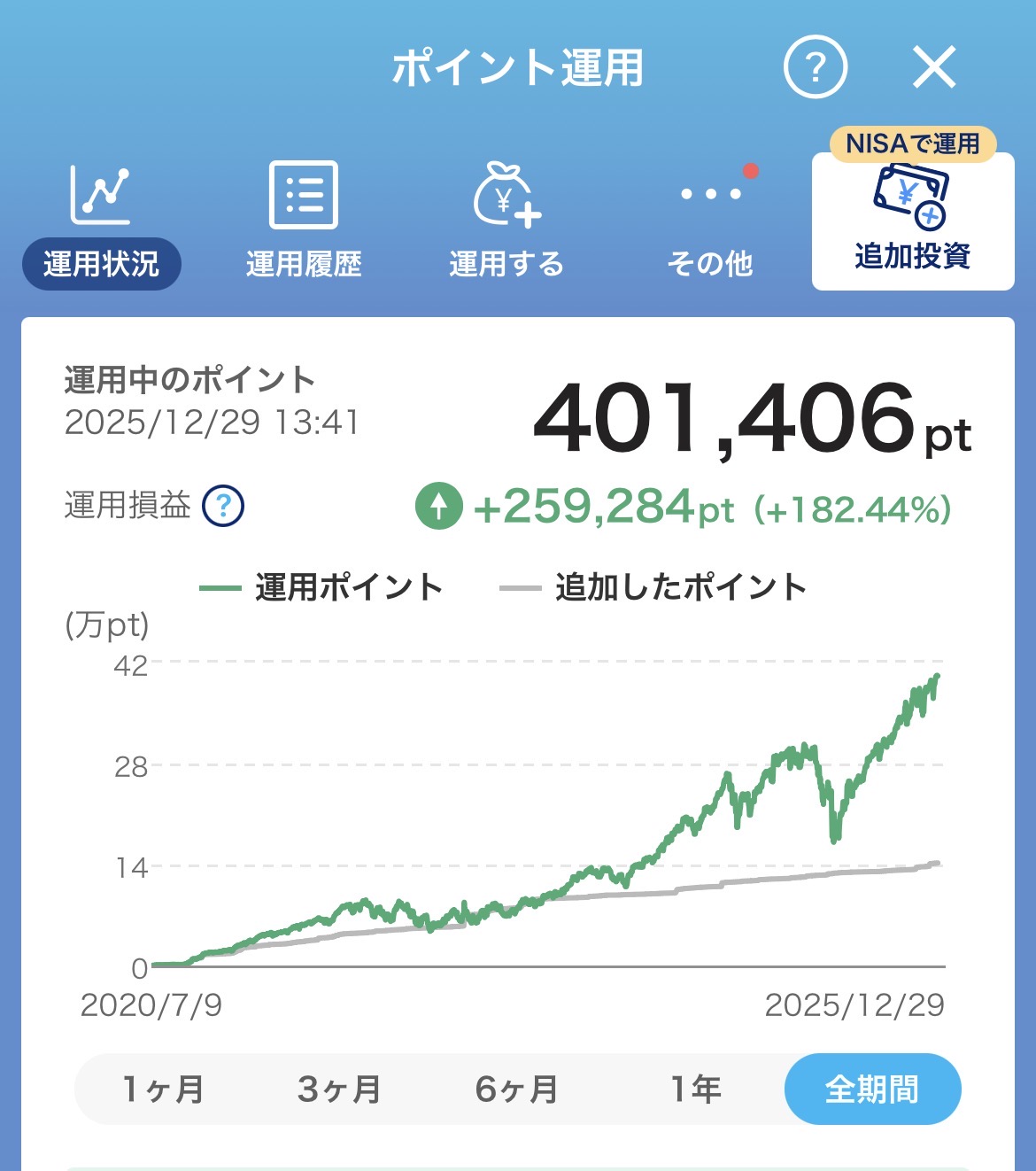Screen dimensions: 1036x1171
Task: Open the help question mark icon
Action: pyautogui.click(x=815, y=66)
